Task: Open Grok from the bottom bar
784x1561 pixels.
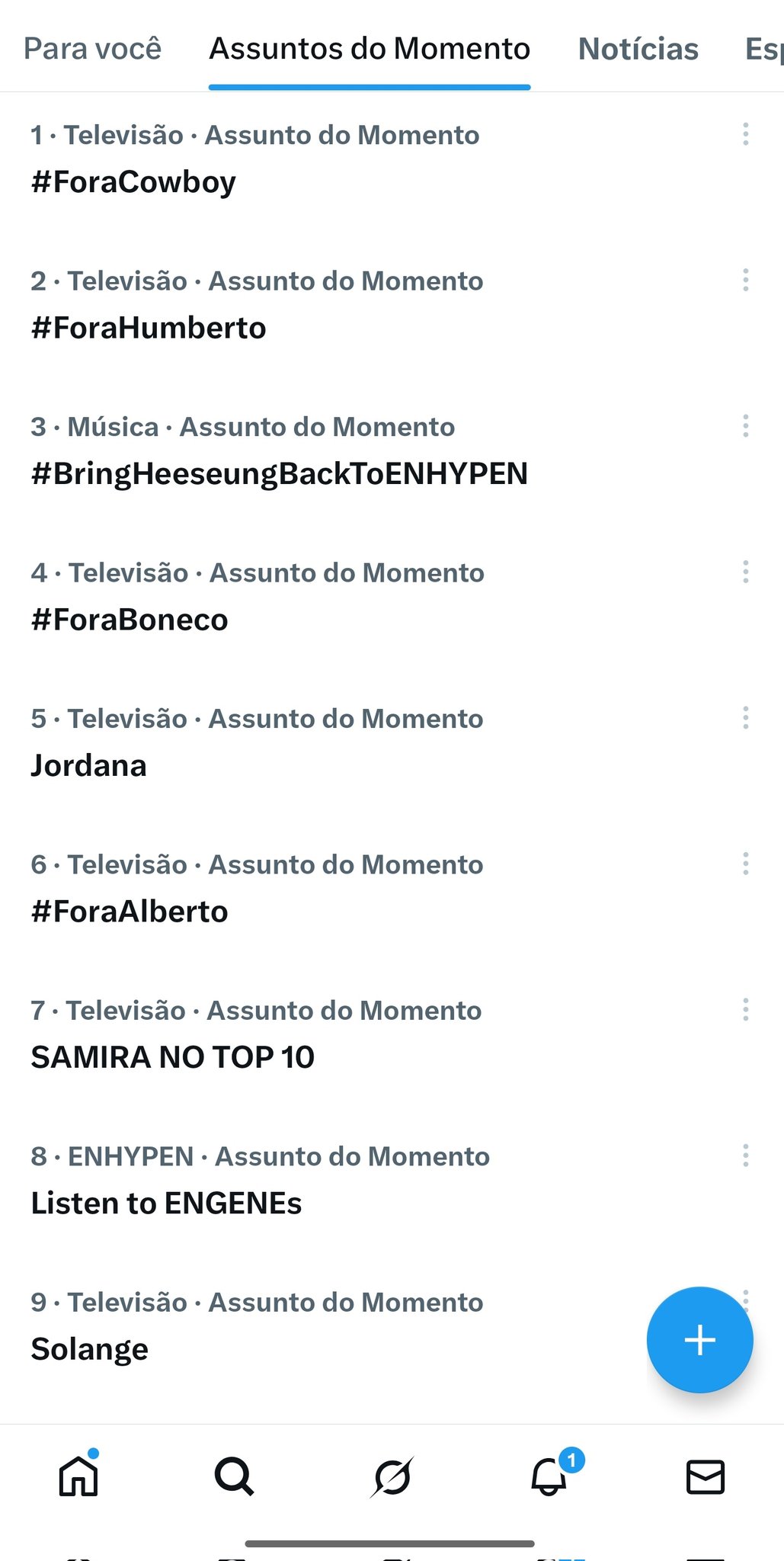Action: (392, 1476)
